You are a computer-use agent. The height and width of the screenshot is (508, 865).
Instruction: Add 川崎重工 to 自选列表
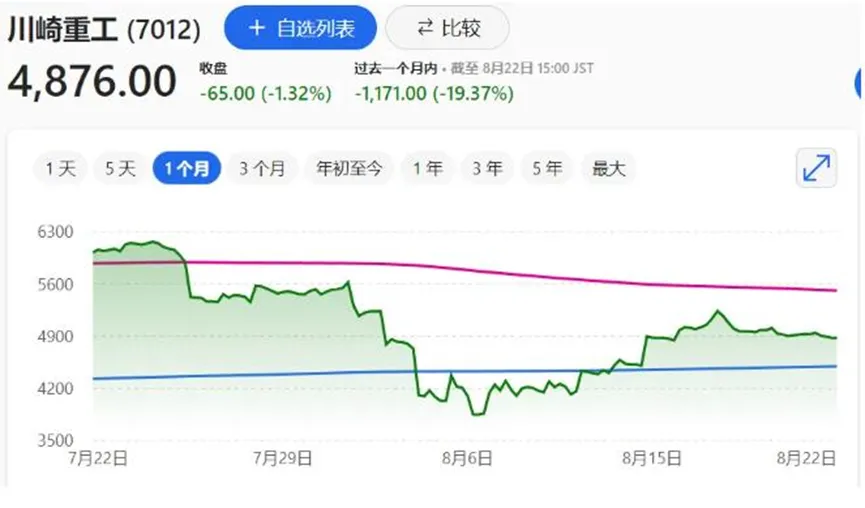300,28
